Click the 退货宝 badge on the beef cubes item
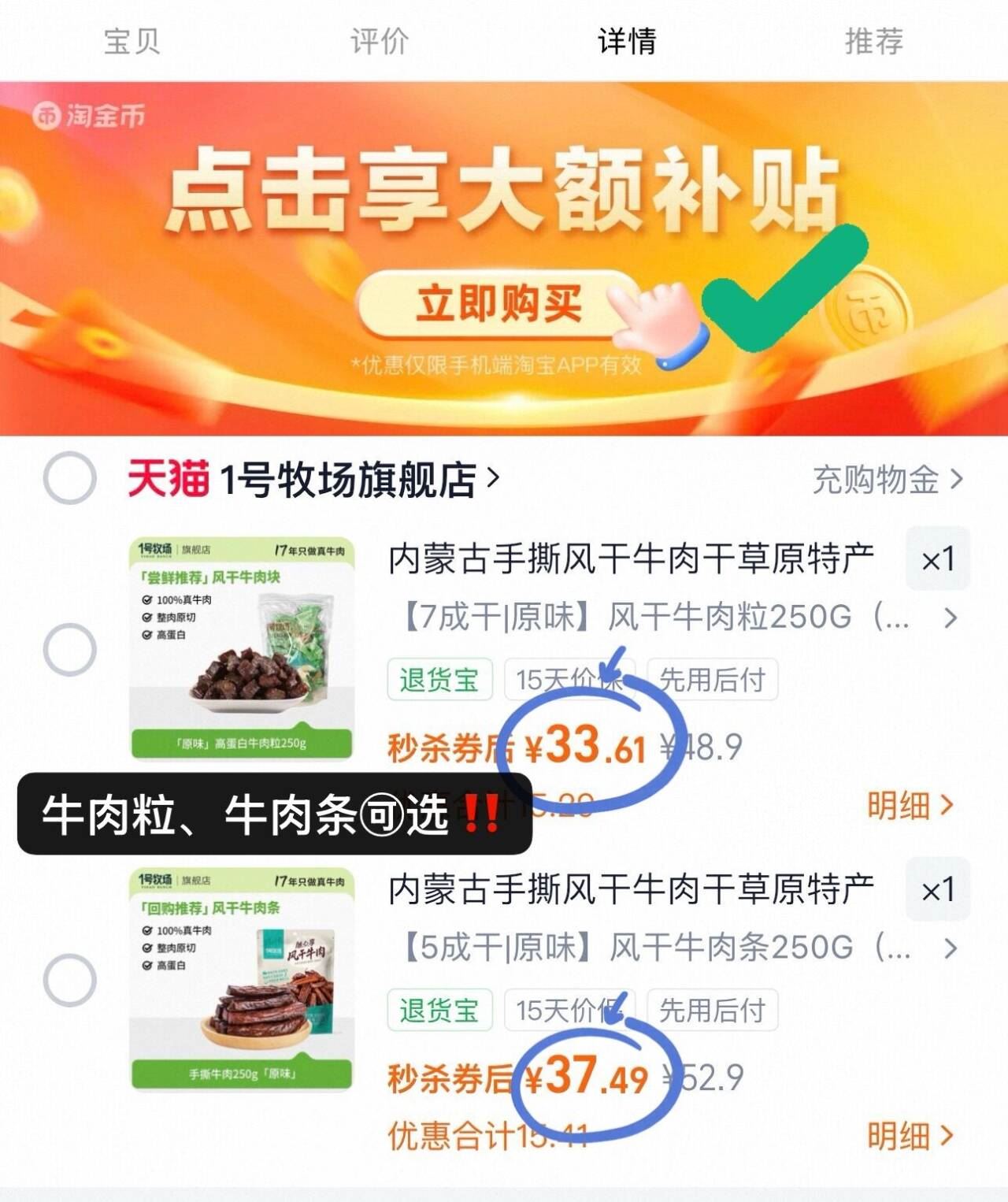The height and width of the screenshot is (1202, 1008). 441,678
